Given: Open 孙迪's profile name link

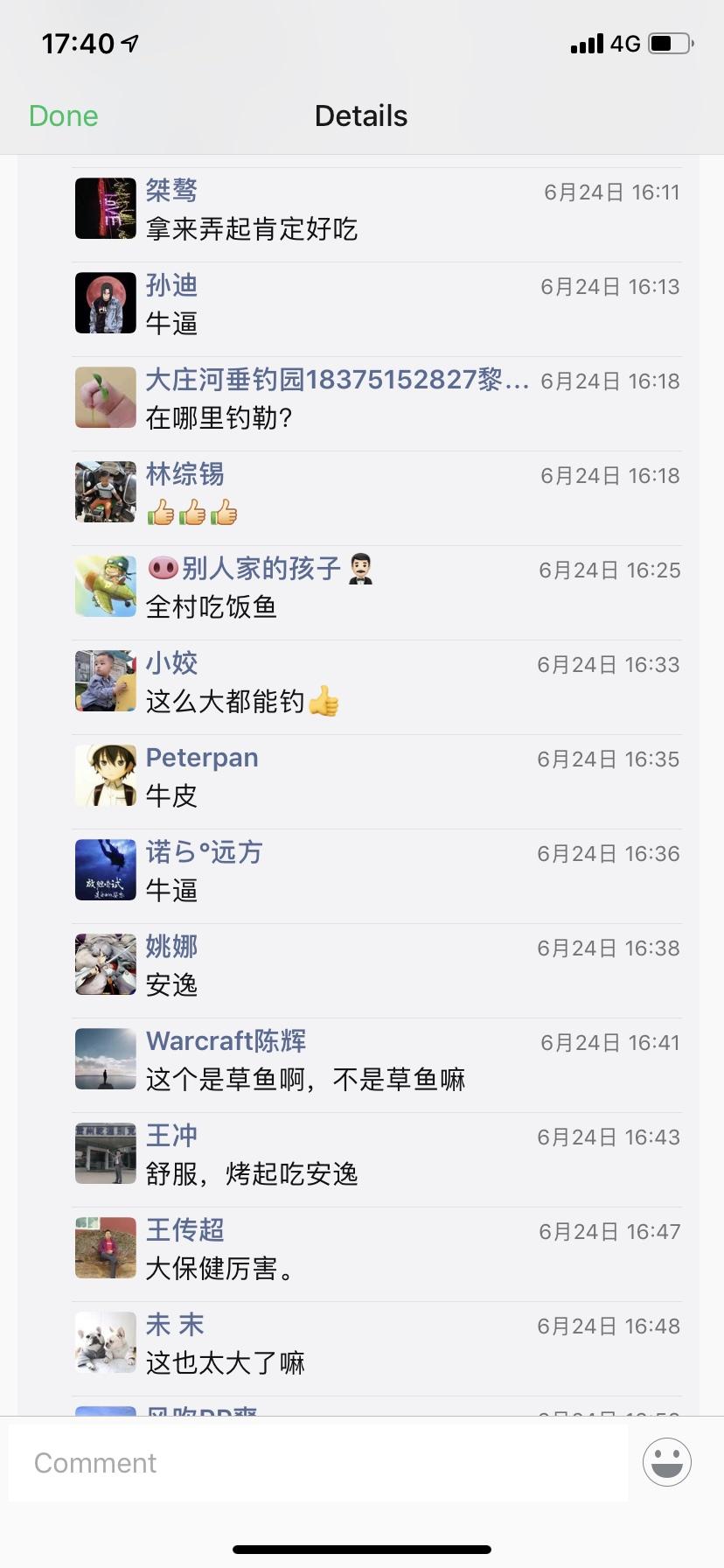Looking at the screenshot, I should [x=171, y=285].
